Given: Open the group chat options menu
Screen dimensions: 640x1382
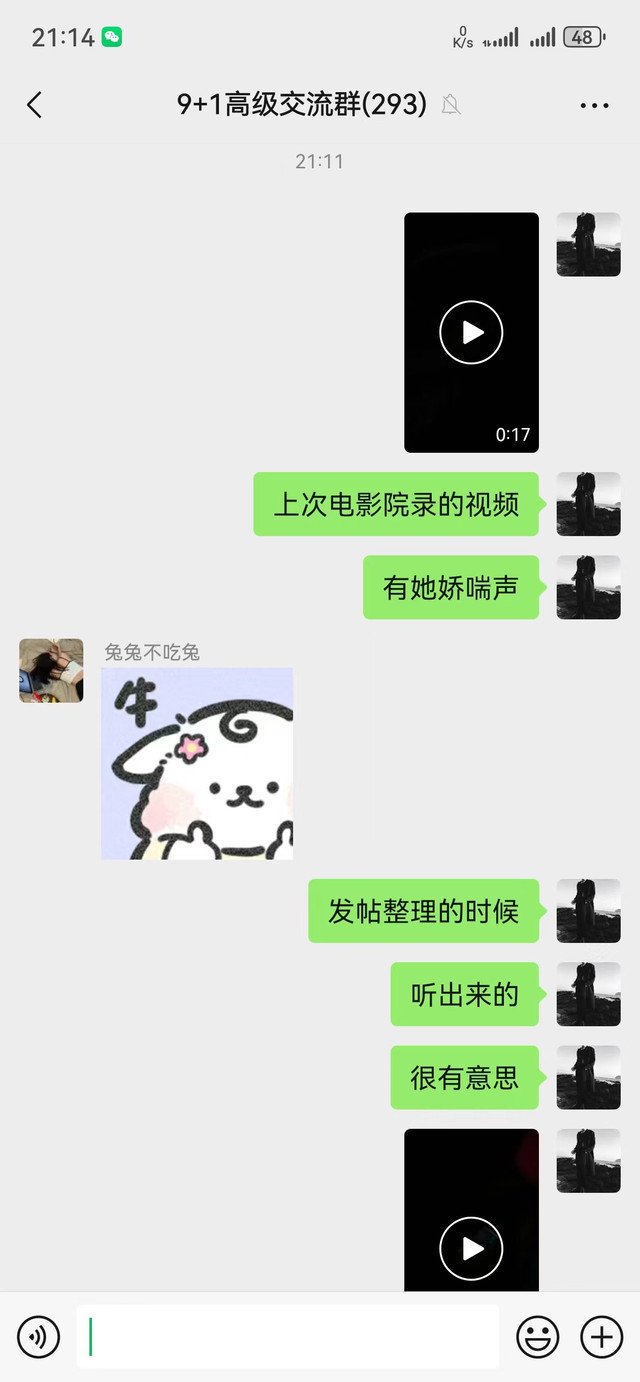Looking at the screenshot, I should tap(594, 105).
